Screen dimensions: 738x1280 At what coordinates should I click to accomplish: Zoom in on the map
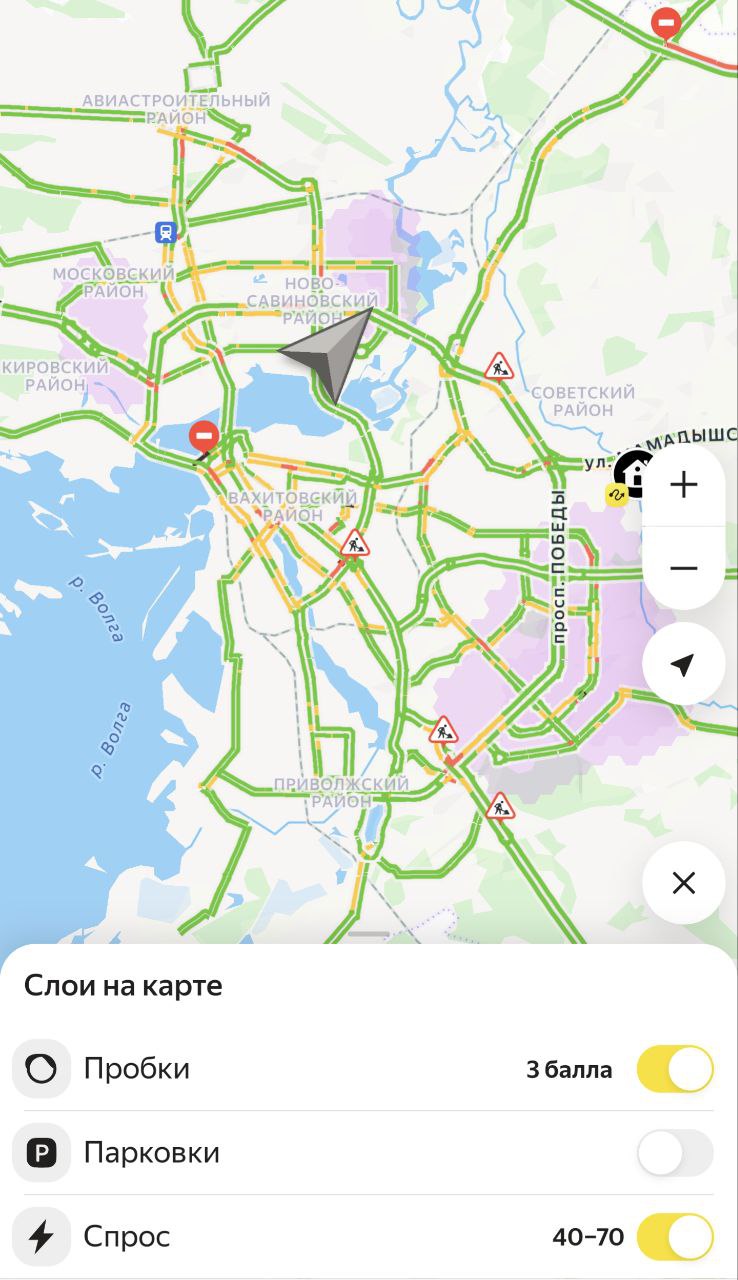click(x=683, y=486)
